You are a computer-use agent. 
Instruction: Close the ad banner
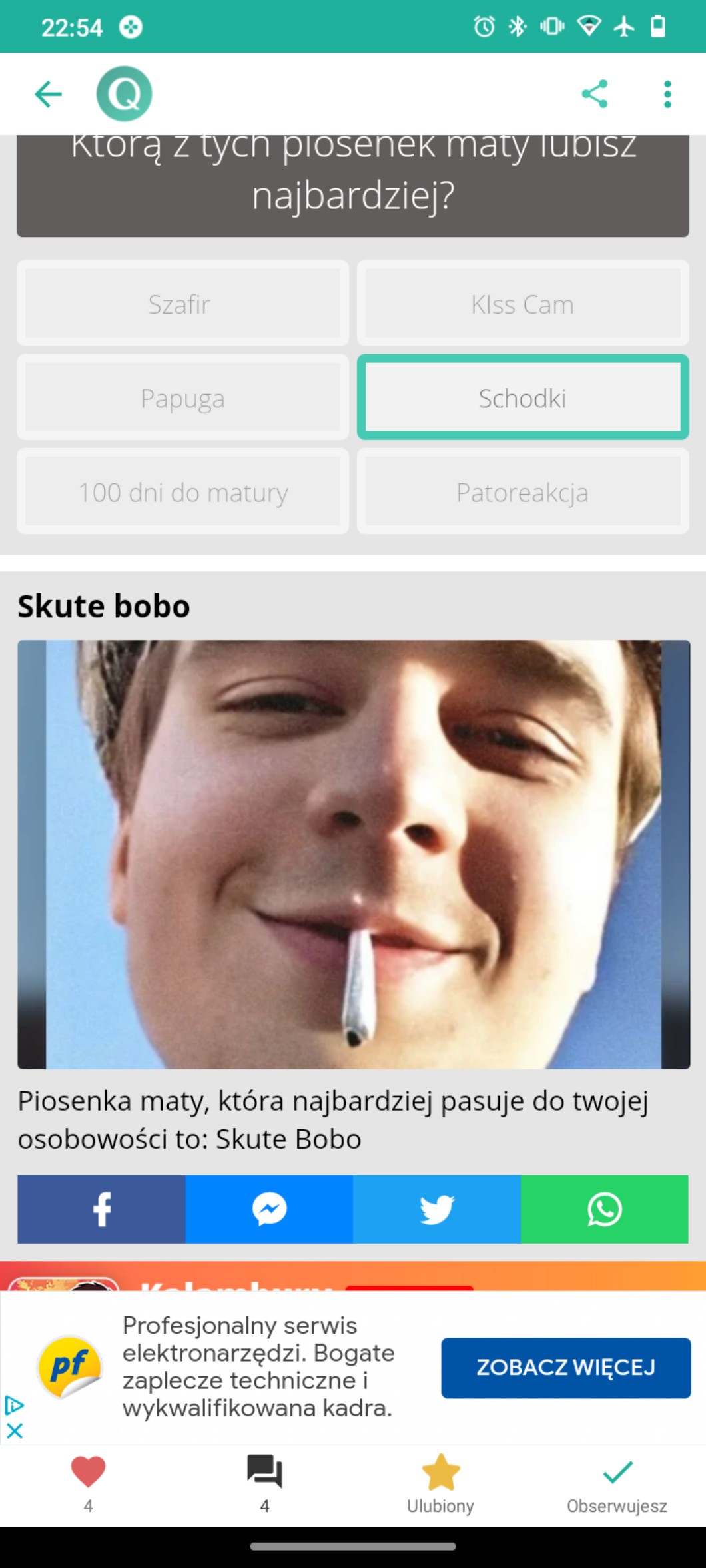(15, 1430)
